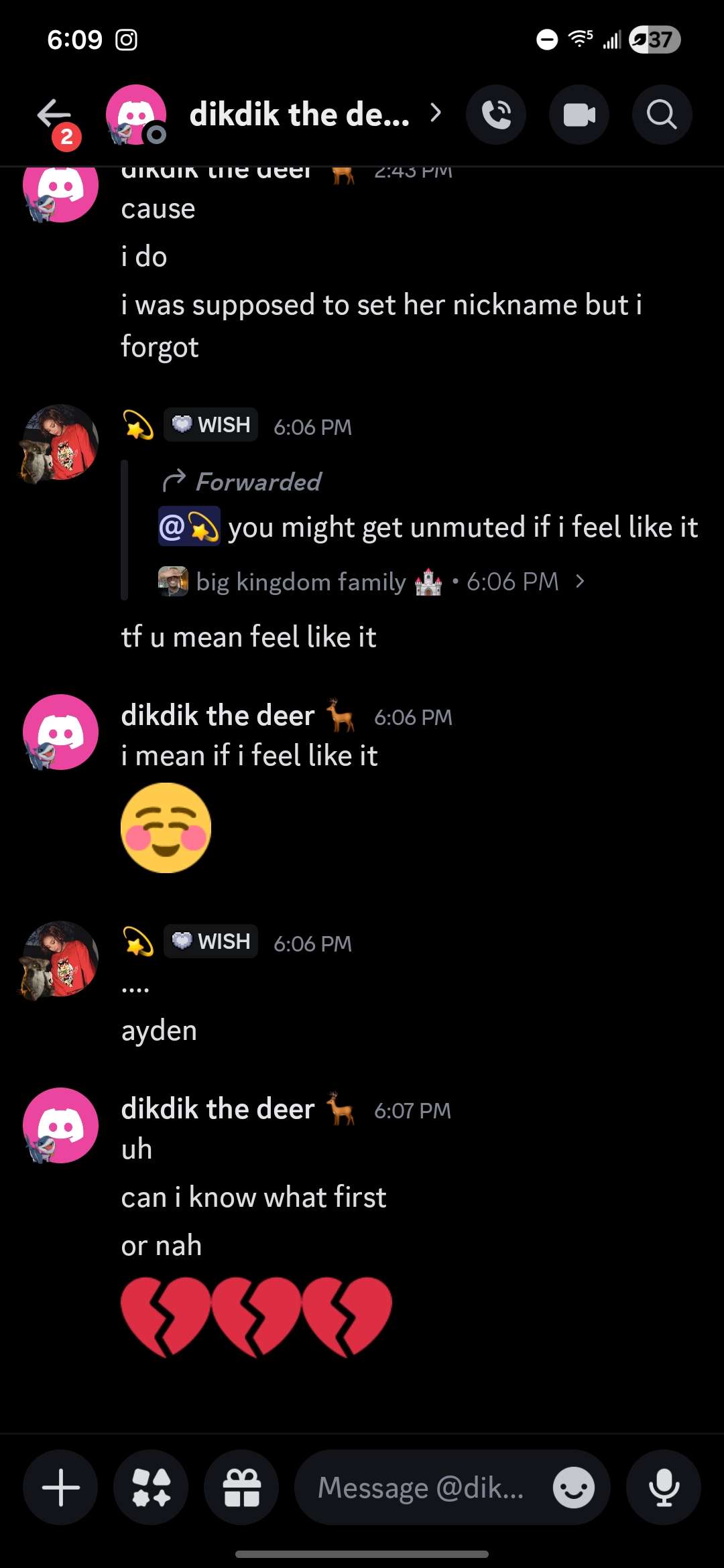Go back to the conversations list
The width and height of the screenshot is (724, 1568).
click(54, 115)
